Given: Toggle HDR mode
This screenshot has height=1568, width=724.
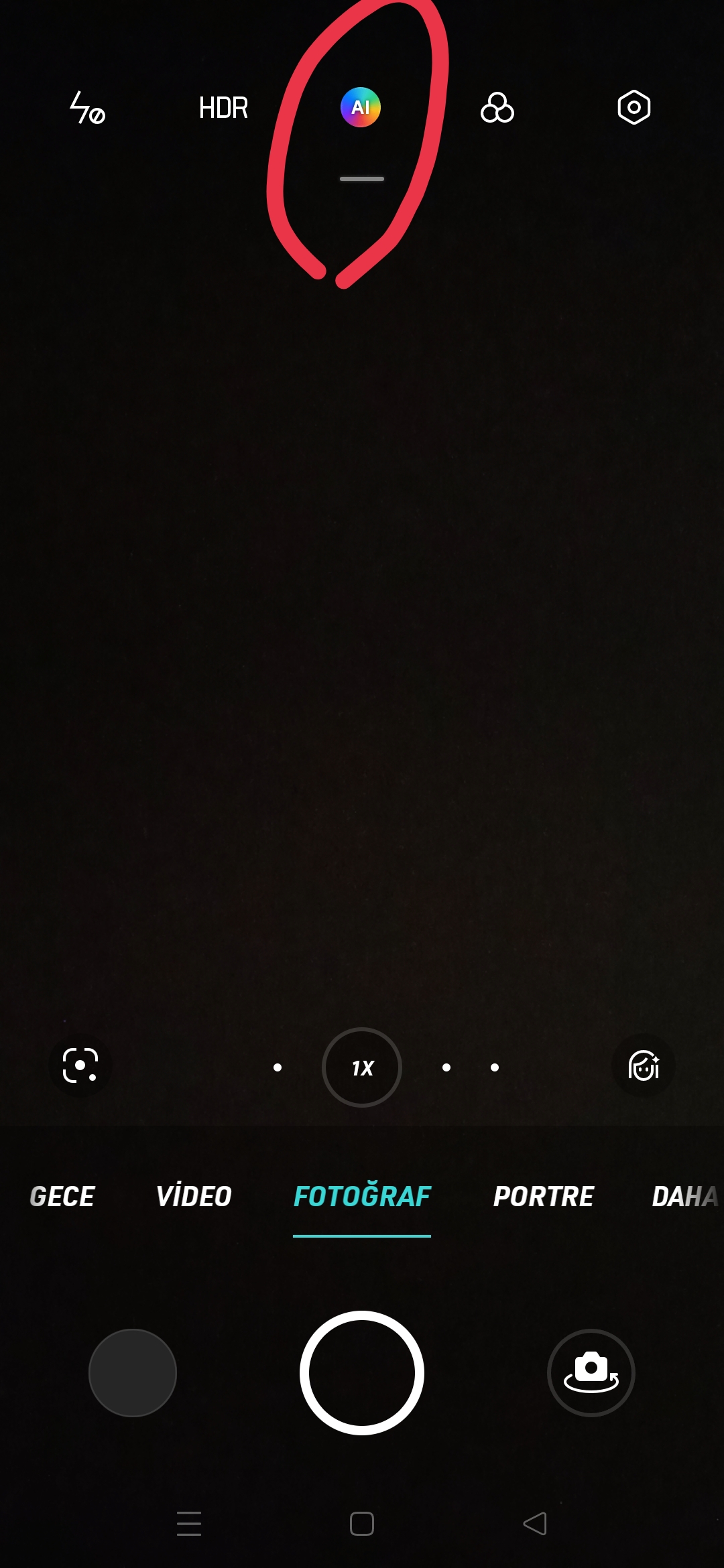Looking at the screenshot, I should click(224, 108).
